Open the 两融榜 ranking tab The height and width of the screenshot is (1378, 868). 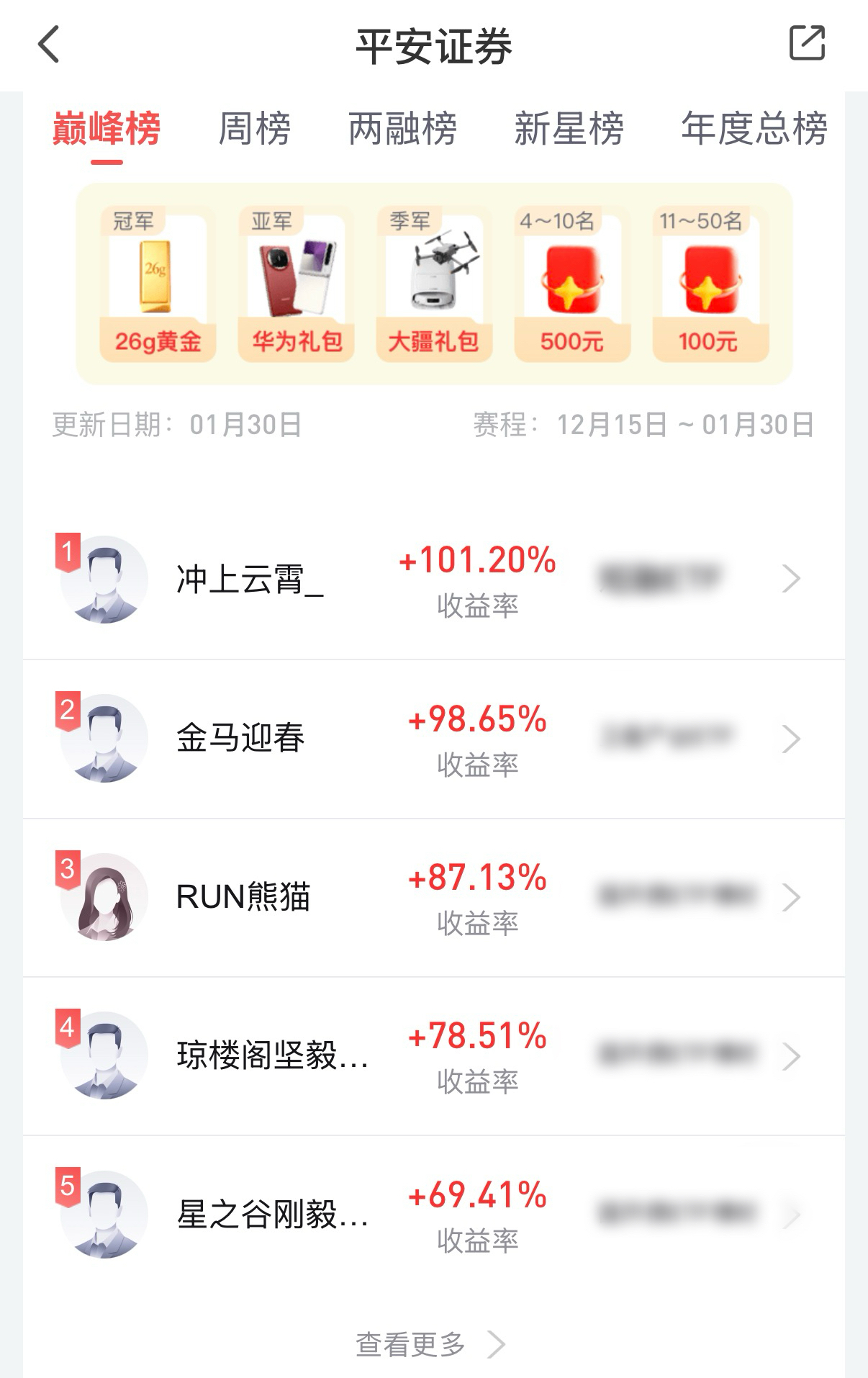(x=401, y=128)
